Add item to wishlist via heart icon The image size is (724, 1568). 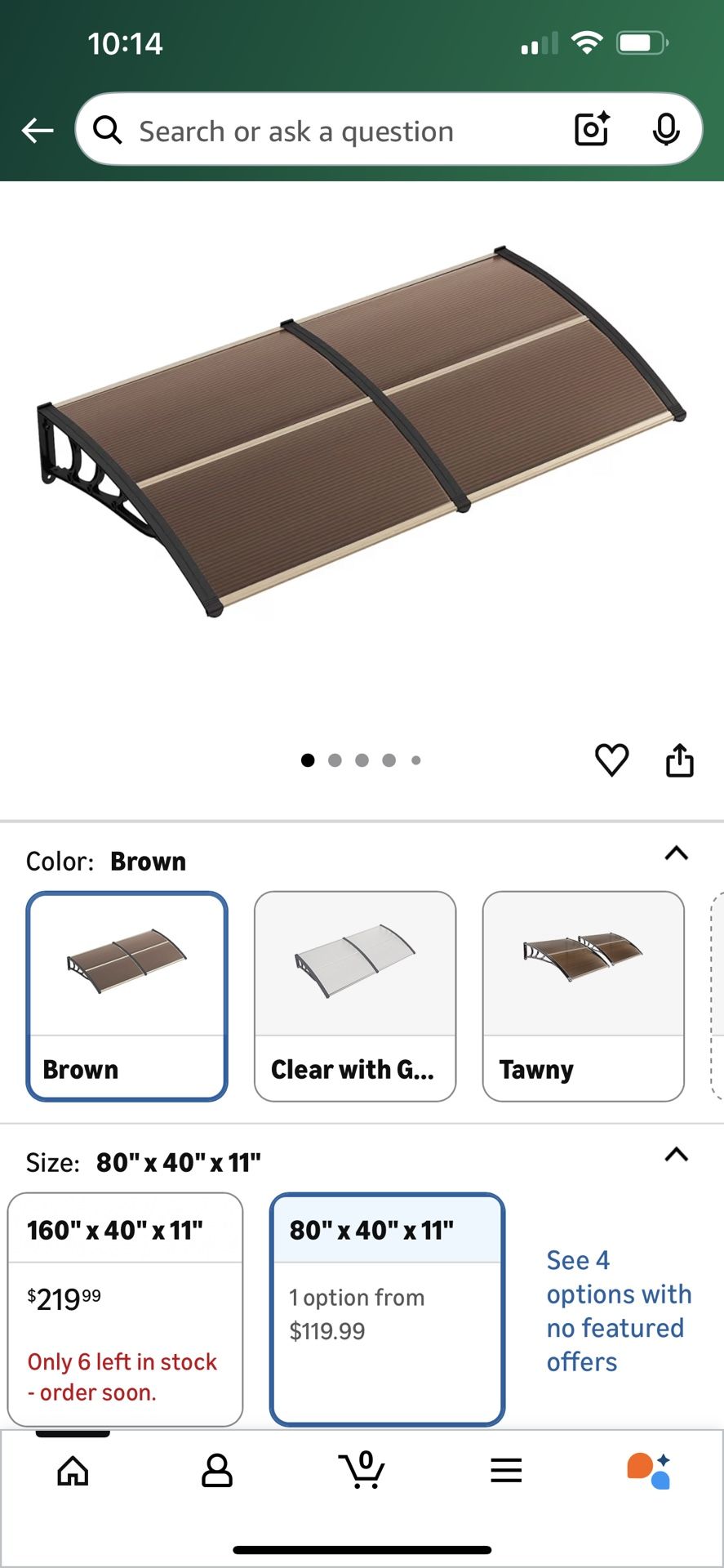611,759
